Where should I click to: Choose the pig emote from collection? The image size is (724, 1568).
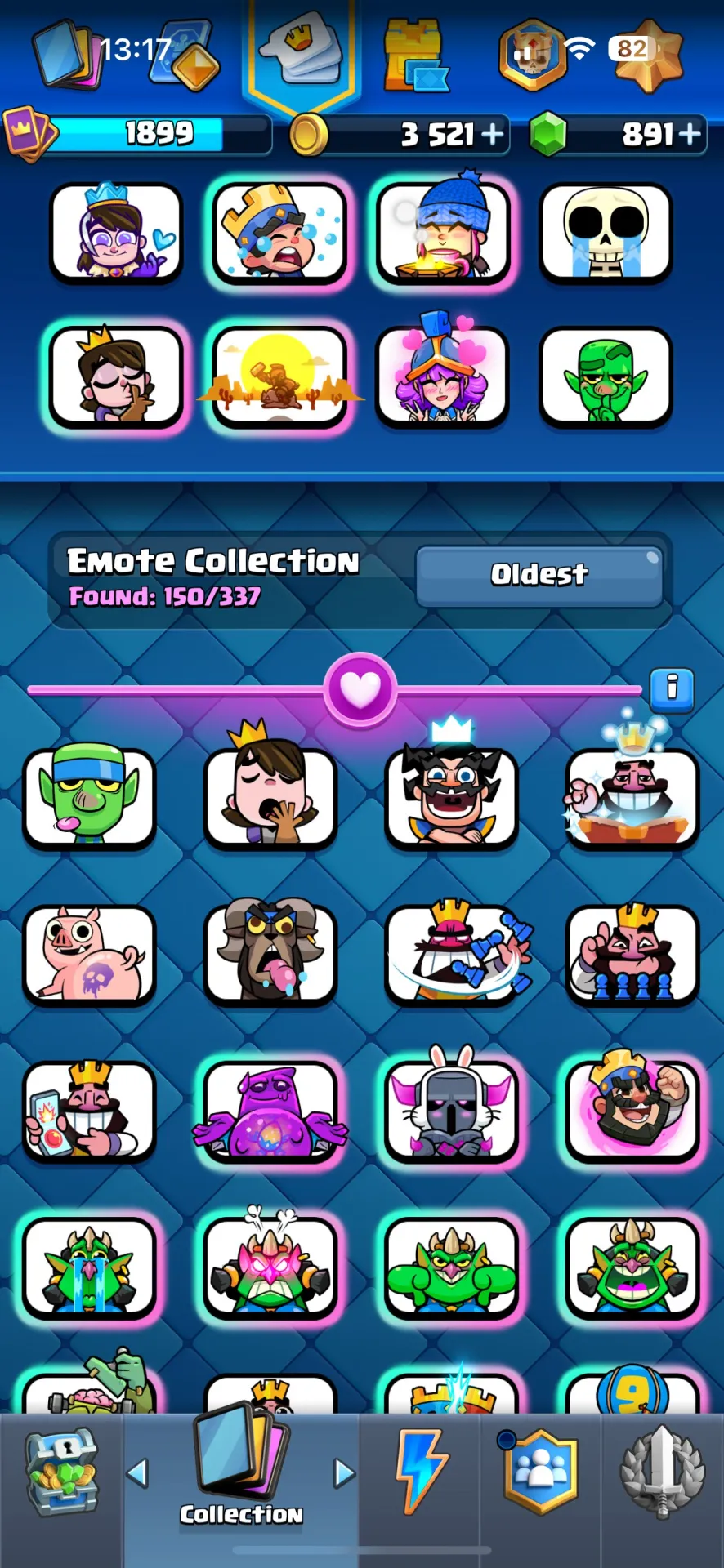[x=89, y=955]
